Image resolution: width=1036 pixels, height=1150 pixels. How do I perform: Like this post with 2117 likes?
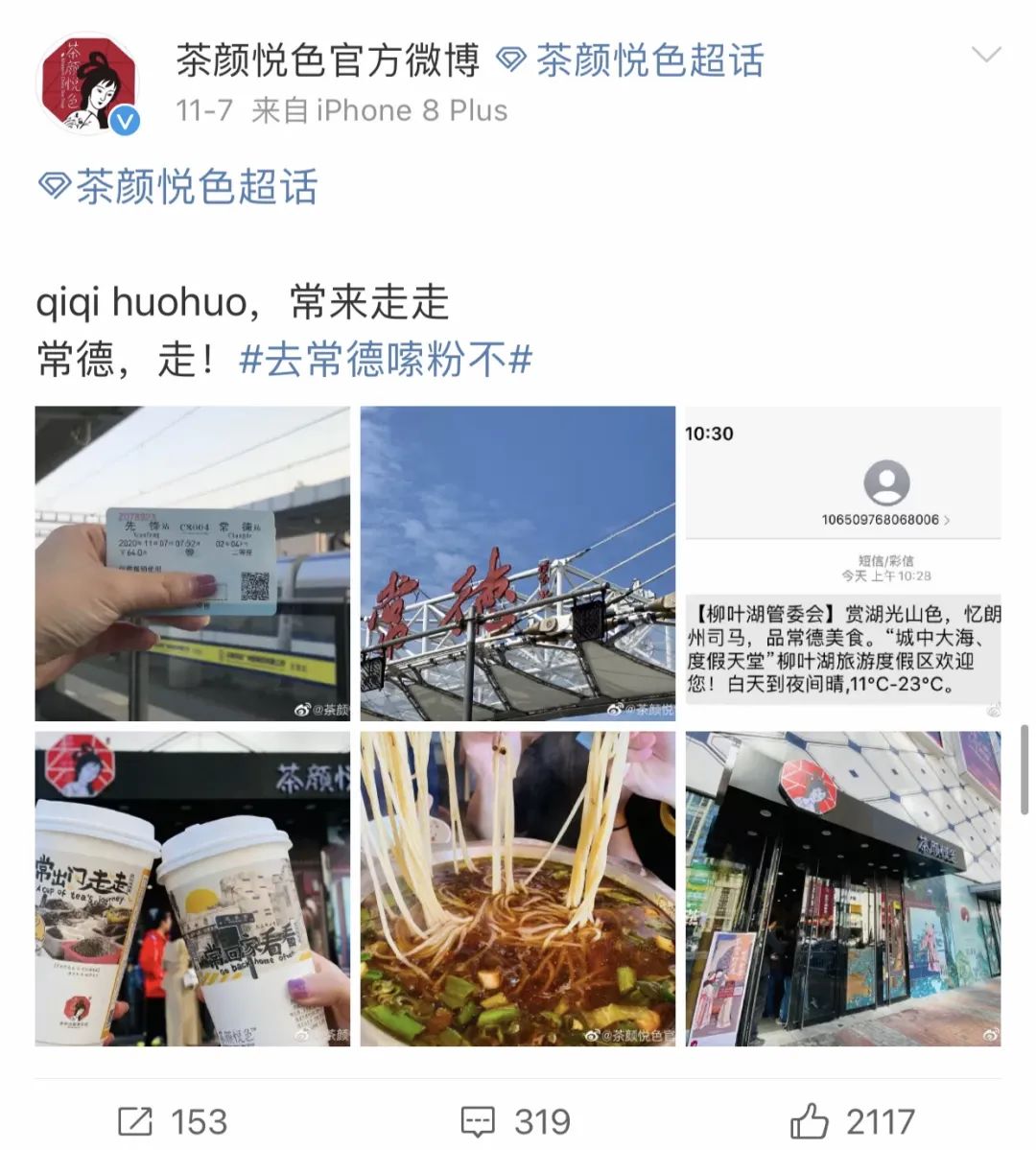852,1120
